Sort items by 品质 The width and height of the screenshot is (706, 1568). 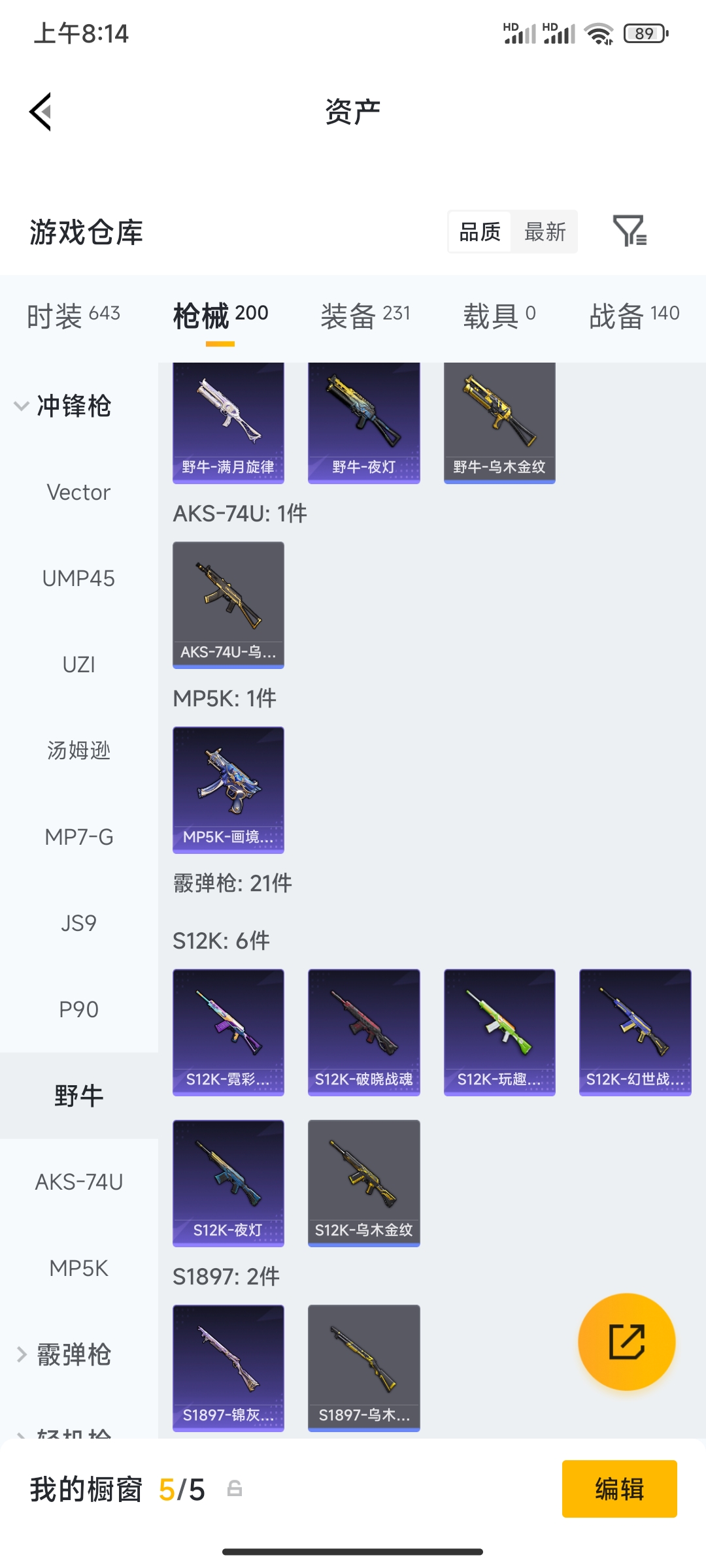(480, 232)
